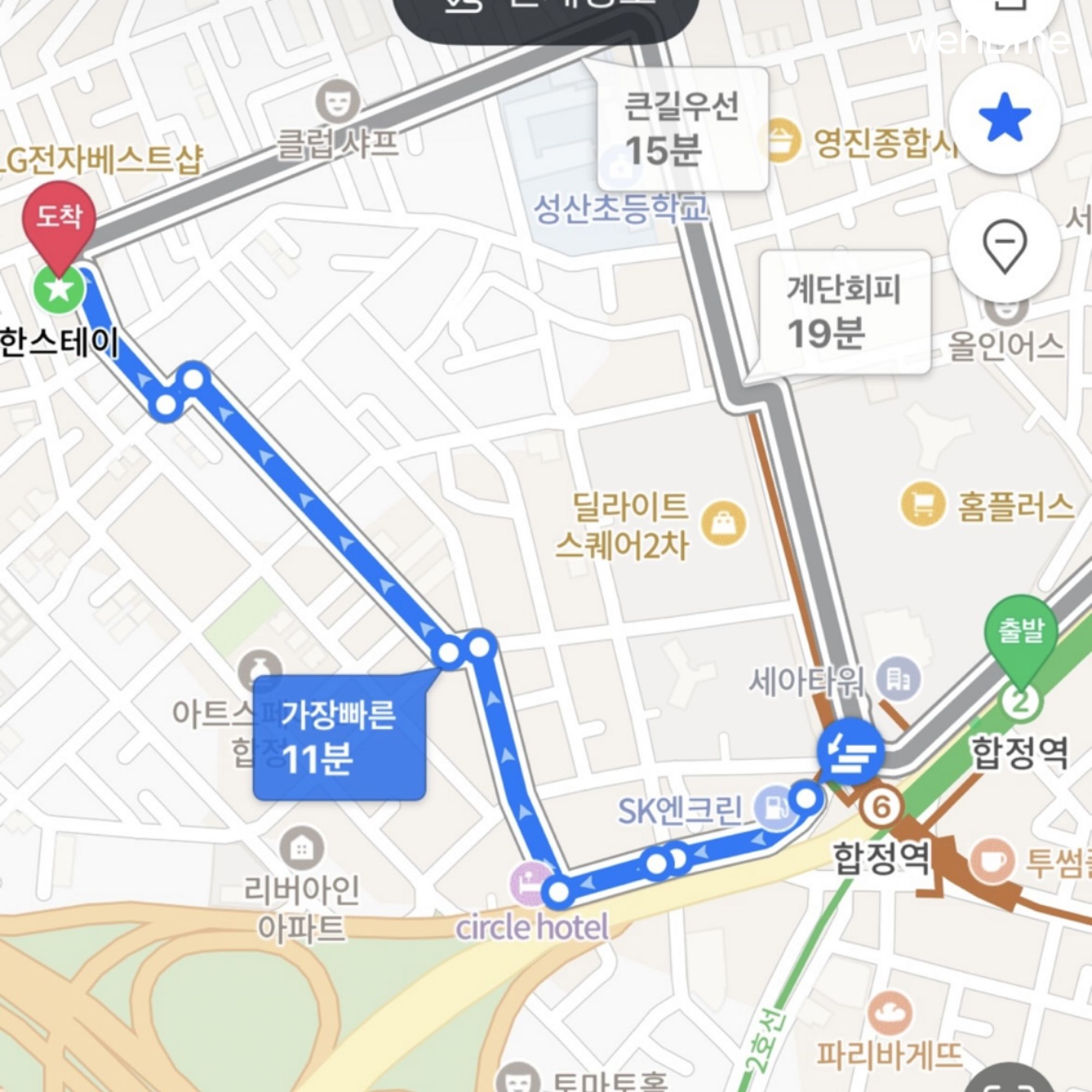The height and width of the screenshot is (1092, 1092).
Task: Open the 세아타워 building marker
Action: point(898,679)
